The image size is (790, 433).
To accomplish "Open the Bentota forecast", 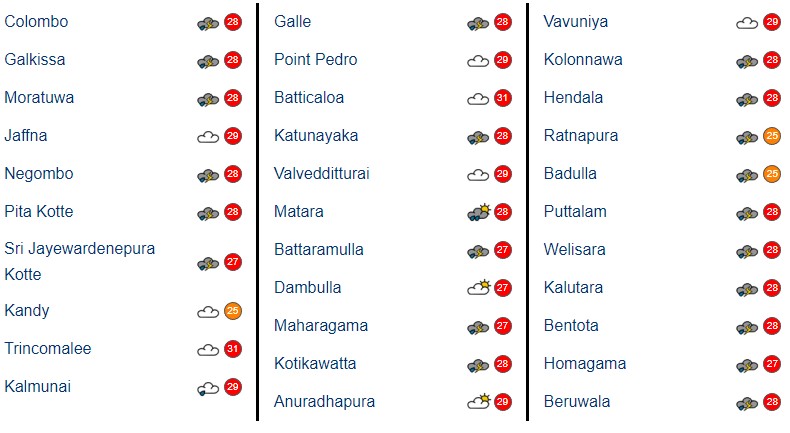I will tap(571, 326).
